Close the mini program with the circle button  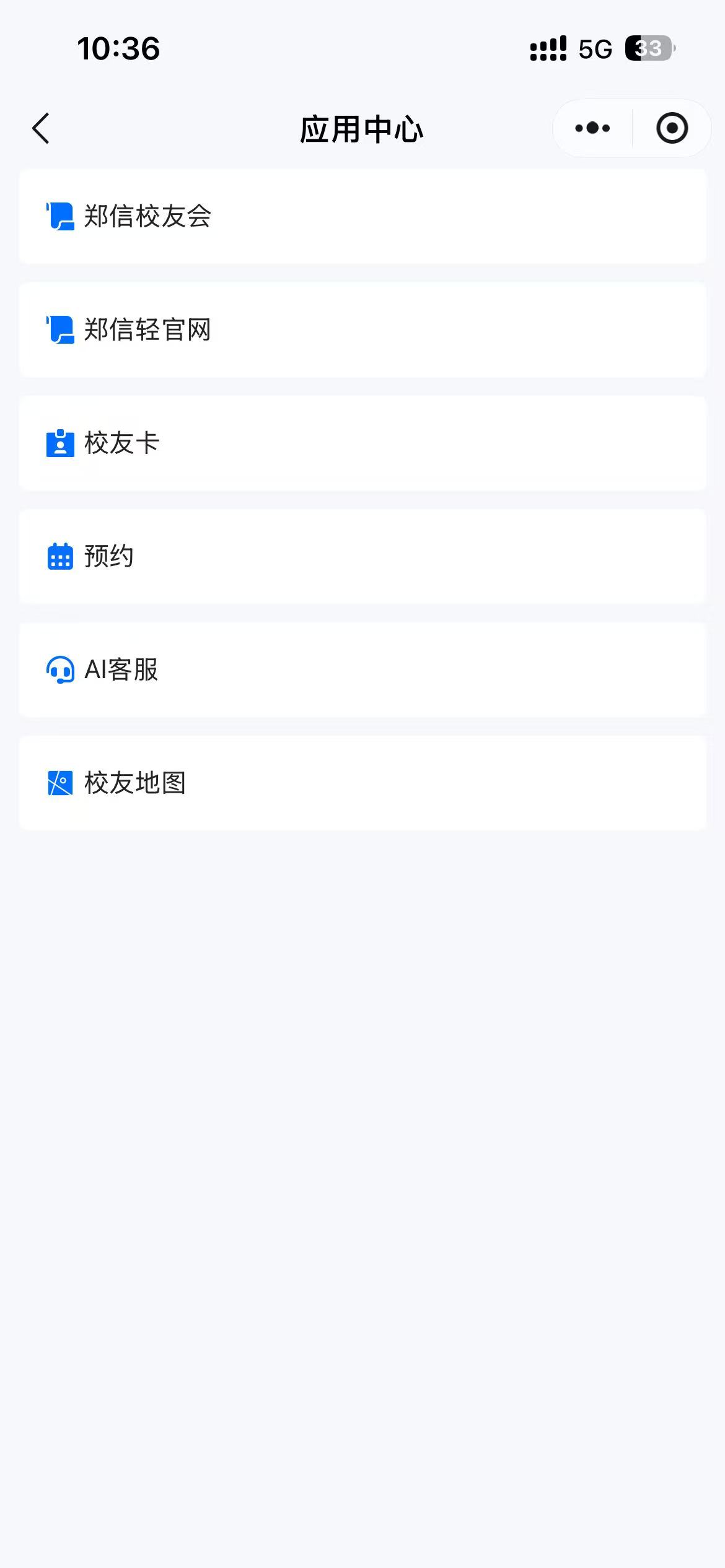672,129
